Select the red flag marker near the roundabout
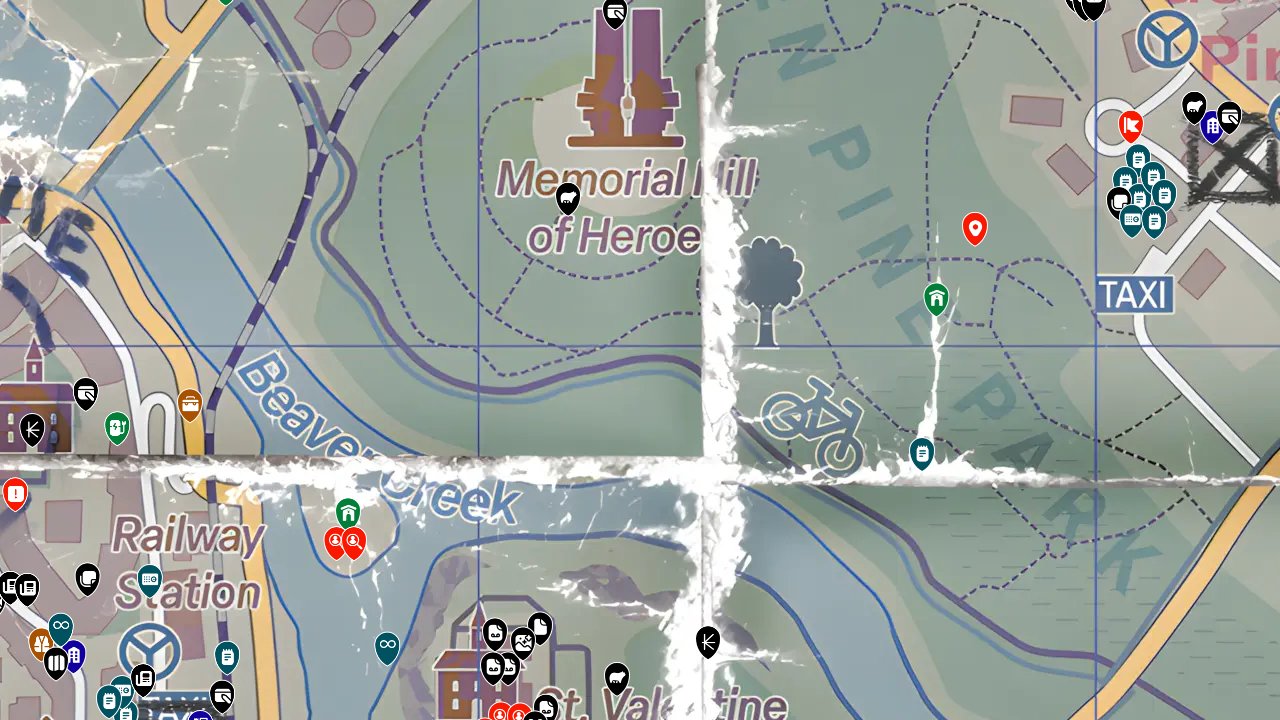Screen dimensions: 1280x720 click(x=1130, y=126)
